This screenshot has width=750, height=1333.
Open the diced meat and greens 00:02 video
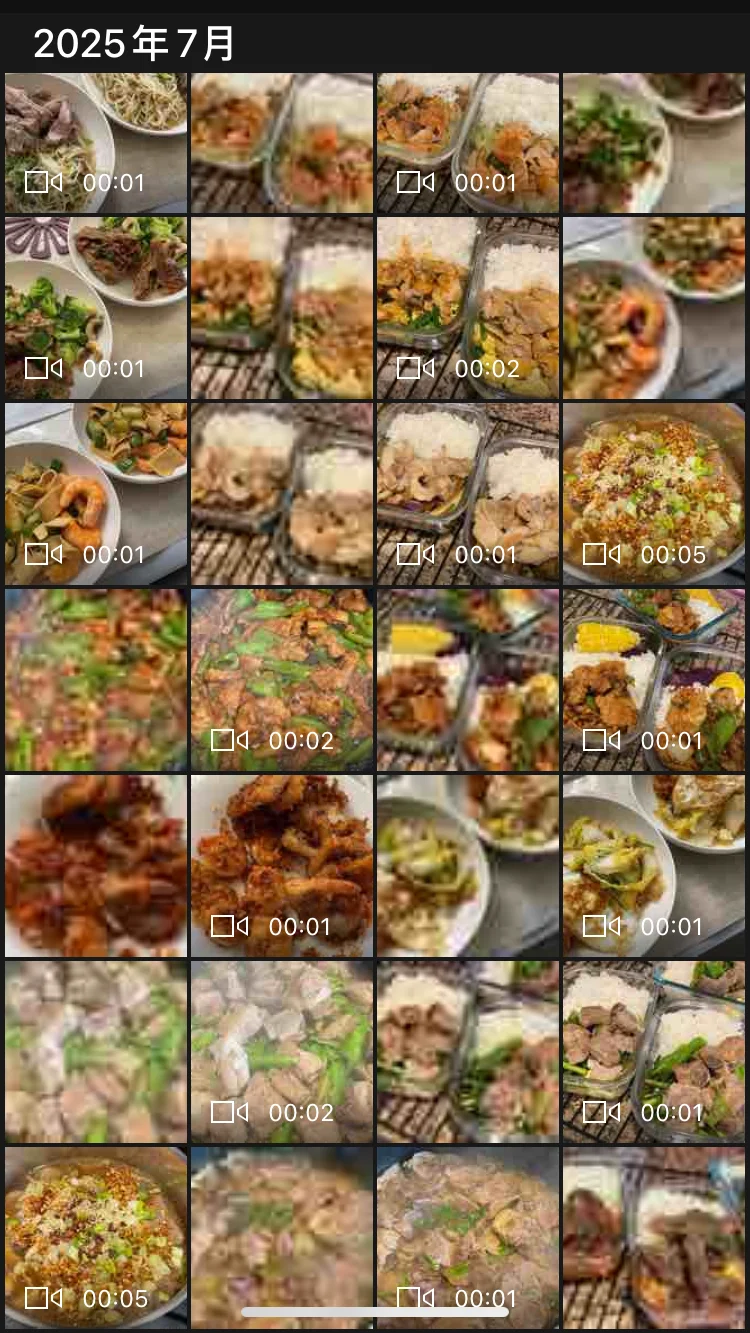pyautogui.click(x=281, y=1051)
